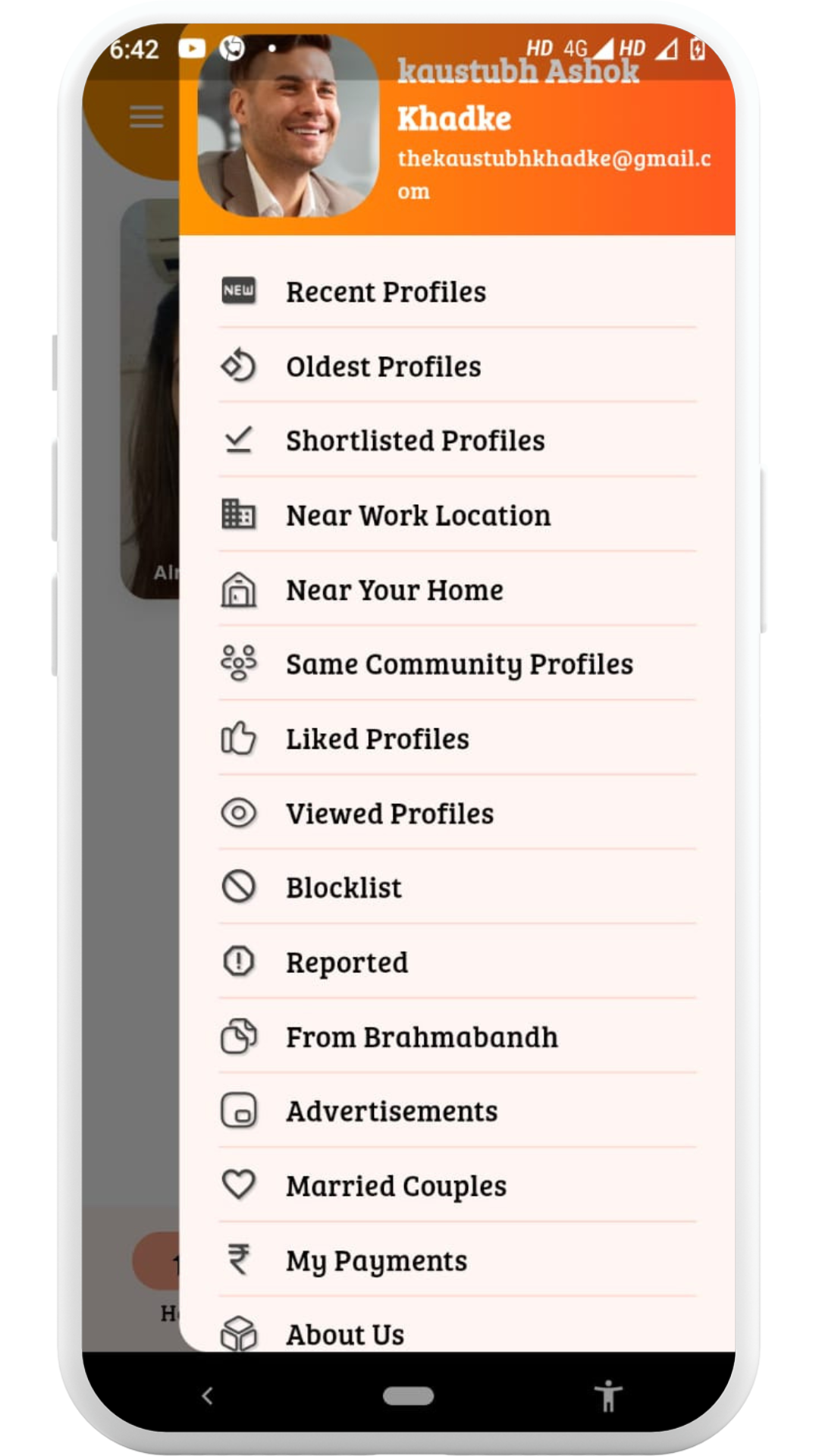
Task: Open Viewed Profiles
Action: point(389,814)
